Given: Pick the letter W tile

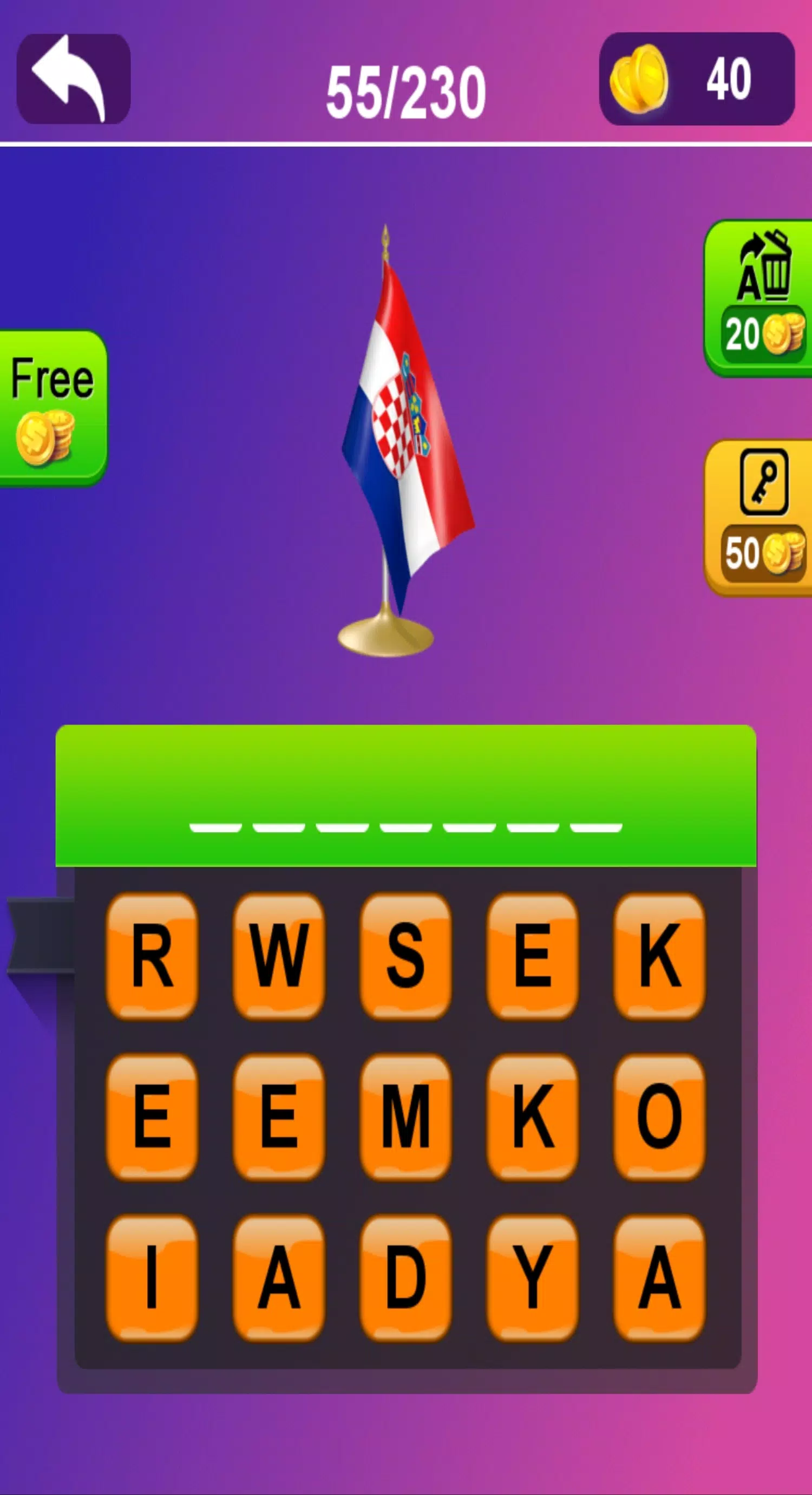Looking at the screenshot, I should [279, 956].
